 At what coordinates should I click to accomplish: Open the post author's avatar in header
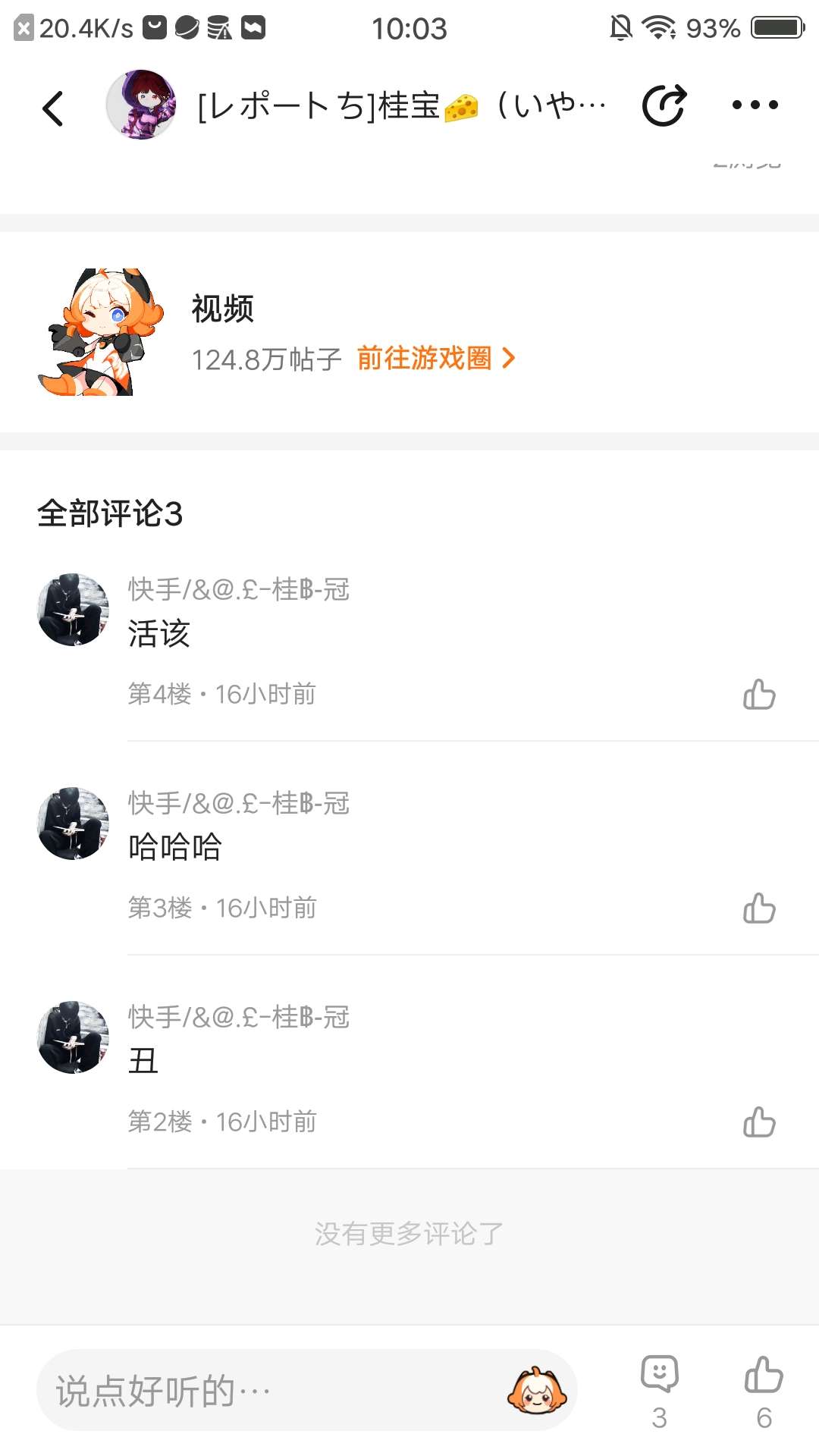[x=141, y=105]
